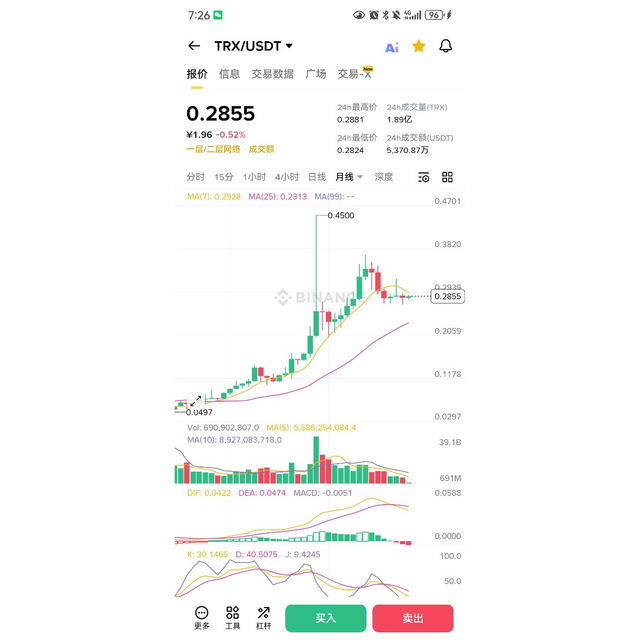Open the 更多 menu

pyautogui.click(x=202, y=617)
